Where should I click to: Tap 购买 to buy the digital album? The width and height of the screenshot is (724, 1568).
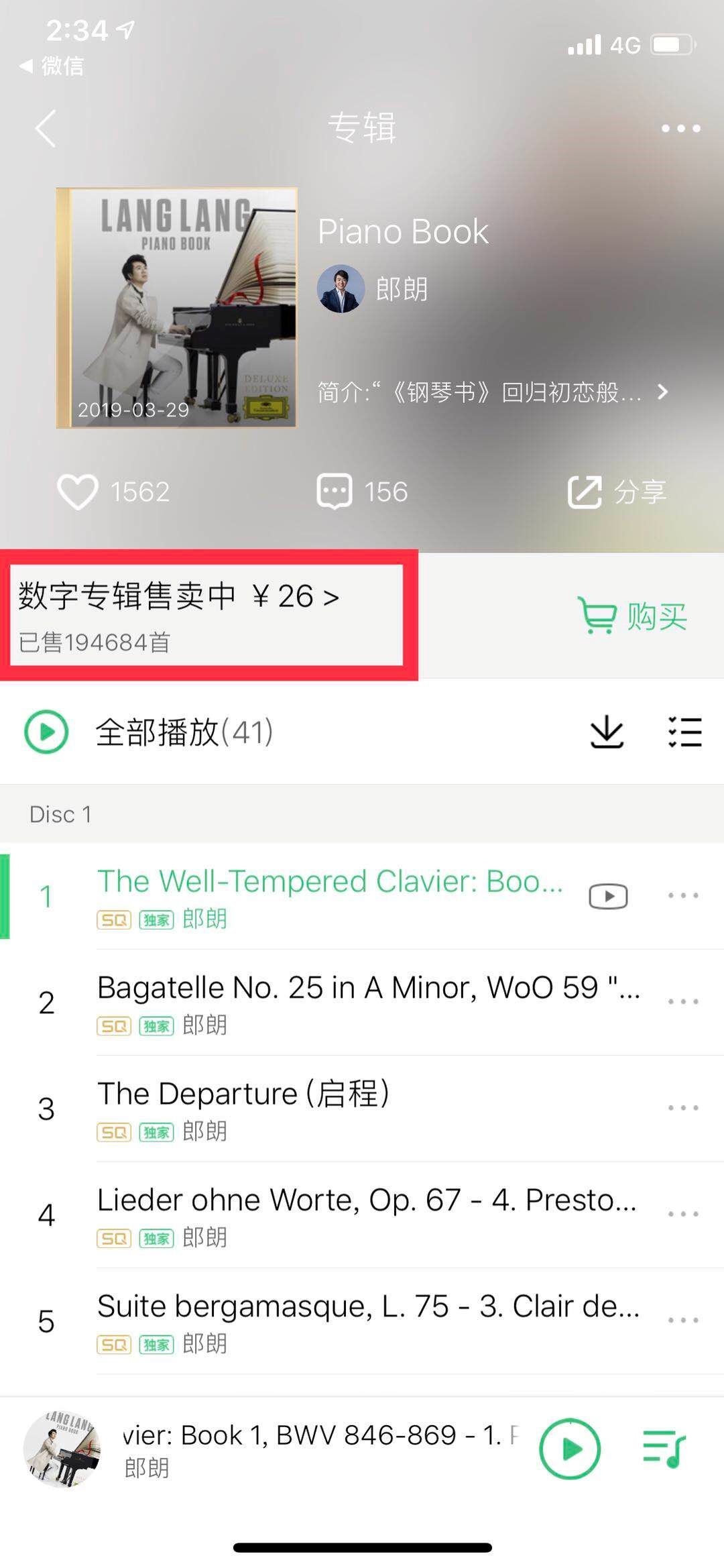click(x=656, y=618)
